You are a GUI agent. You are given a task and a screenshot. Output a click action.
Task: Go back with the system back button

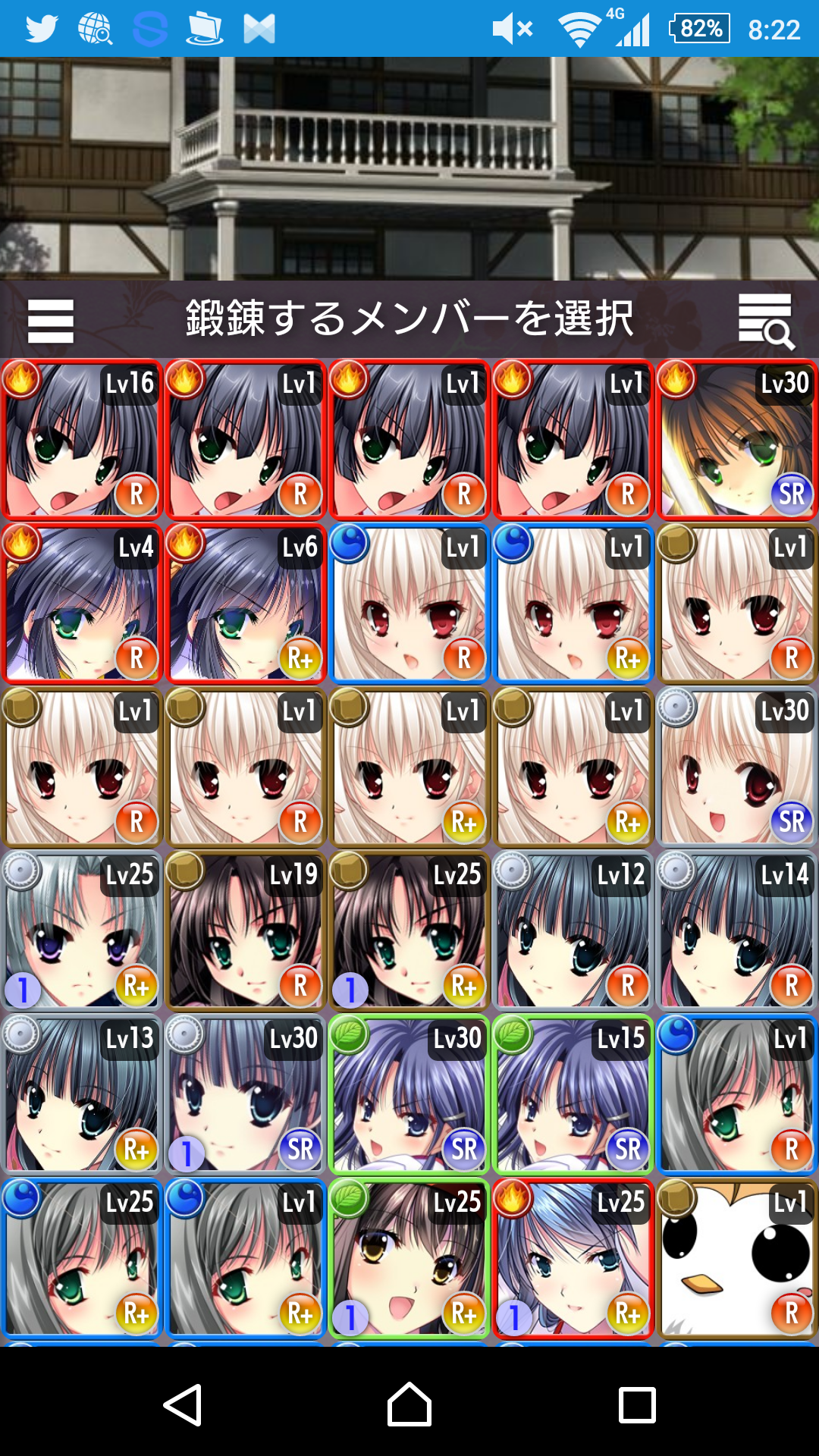click(x=183, y=1405)
